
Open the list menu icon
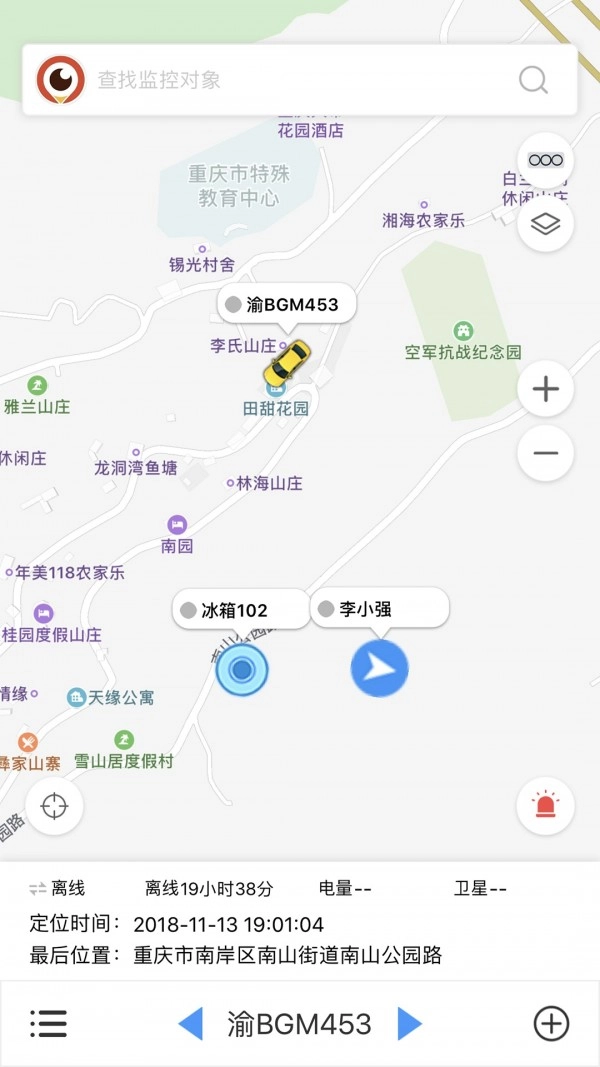tap(48, 1023)
